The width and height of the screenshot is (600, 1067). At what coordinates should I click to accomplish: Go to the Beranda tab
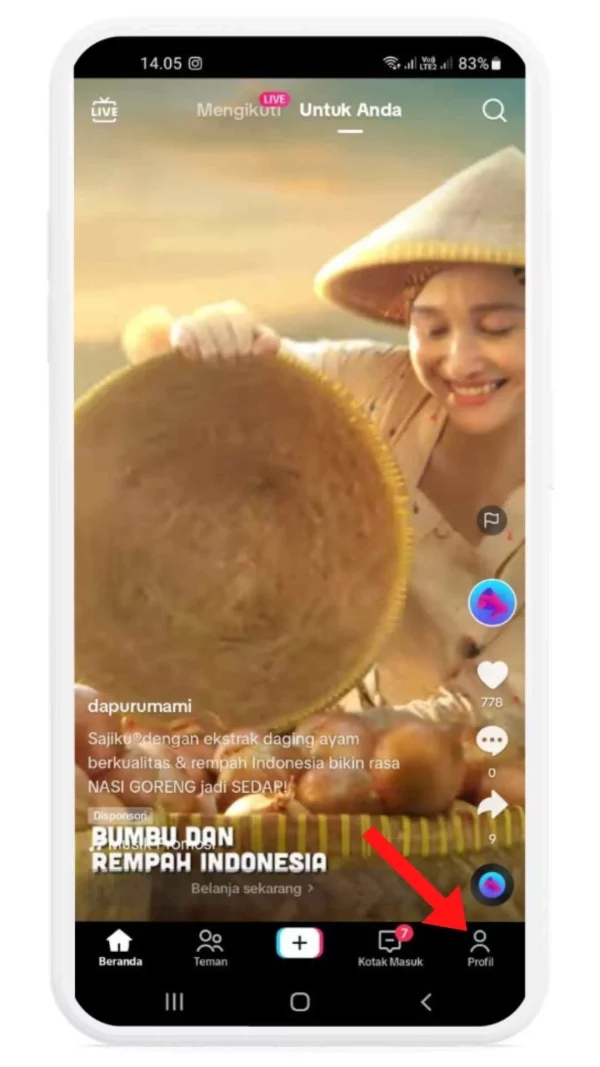click(x=120, y=947)
